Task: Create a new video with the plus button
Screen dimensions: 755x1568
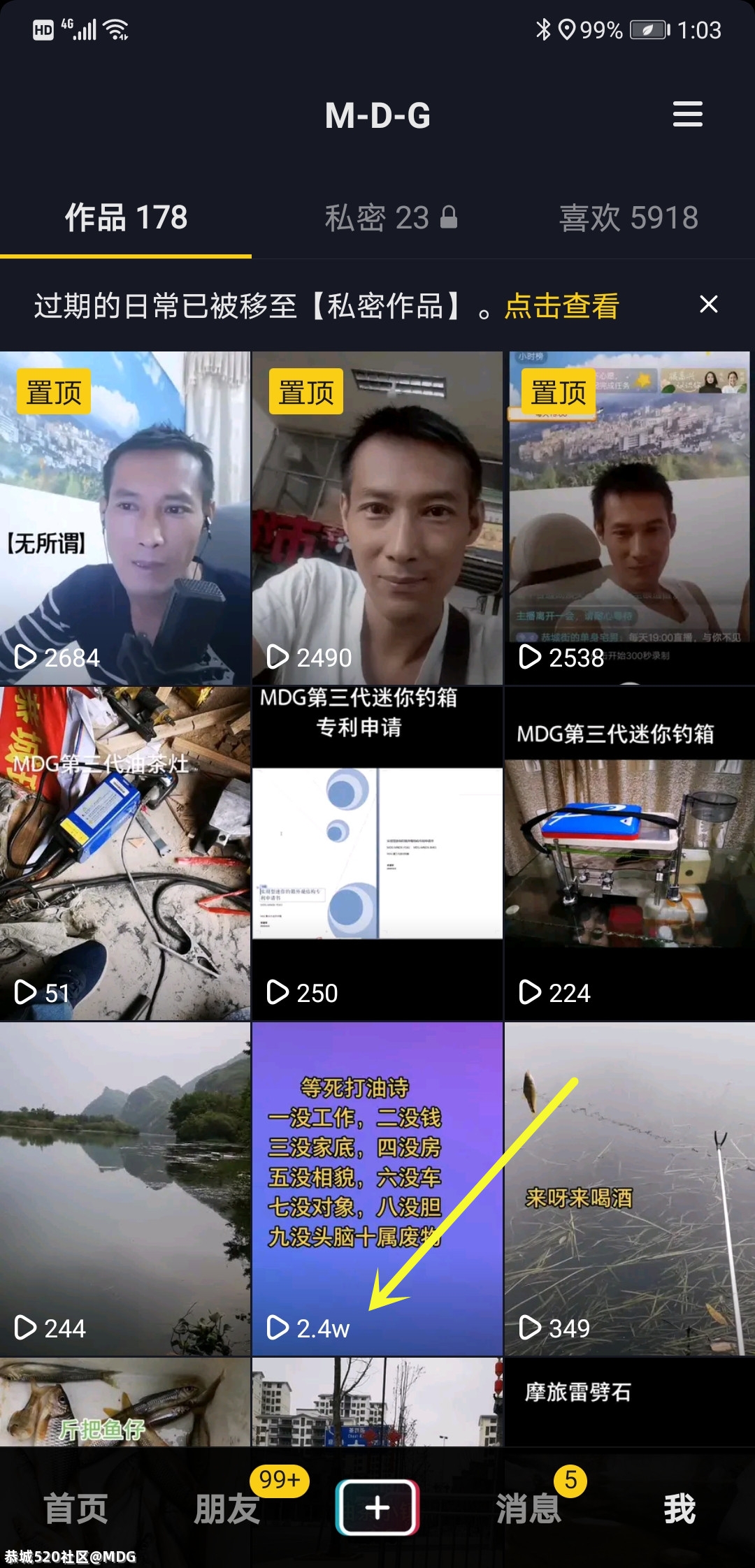Action: click(377, 1507)
